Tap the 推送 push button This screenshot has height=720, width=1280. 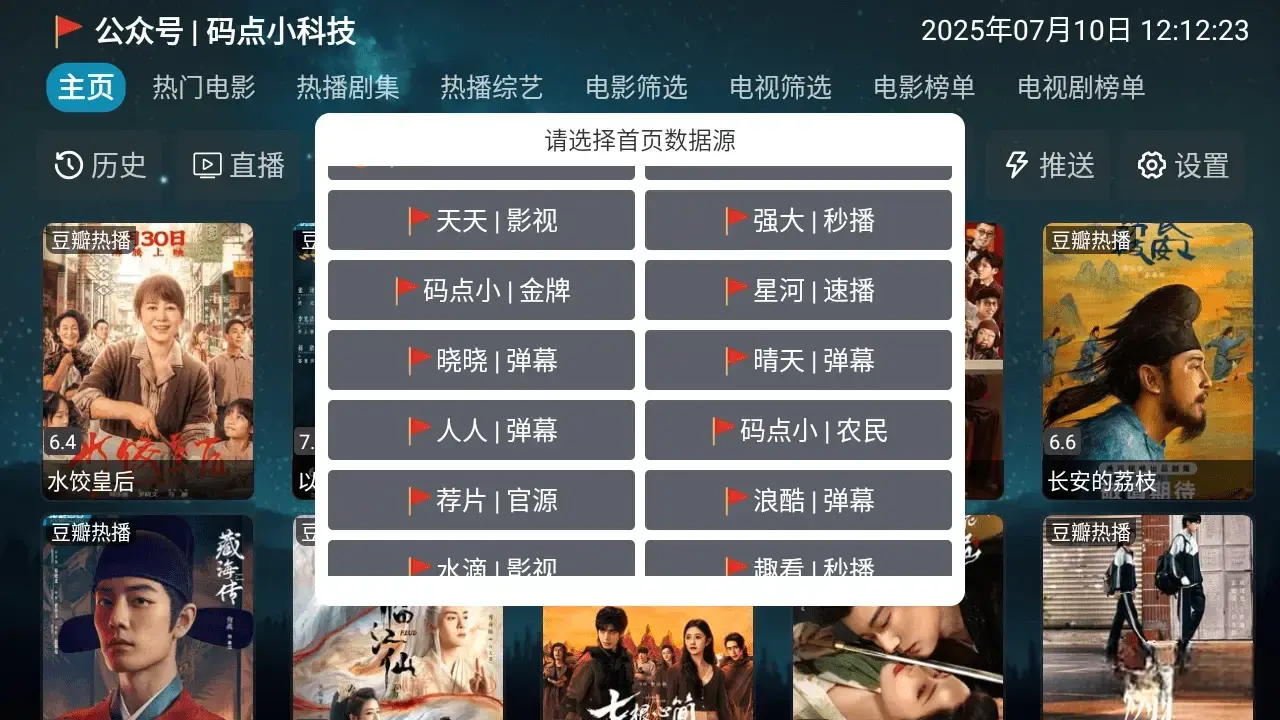tap(1049, 165)
